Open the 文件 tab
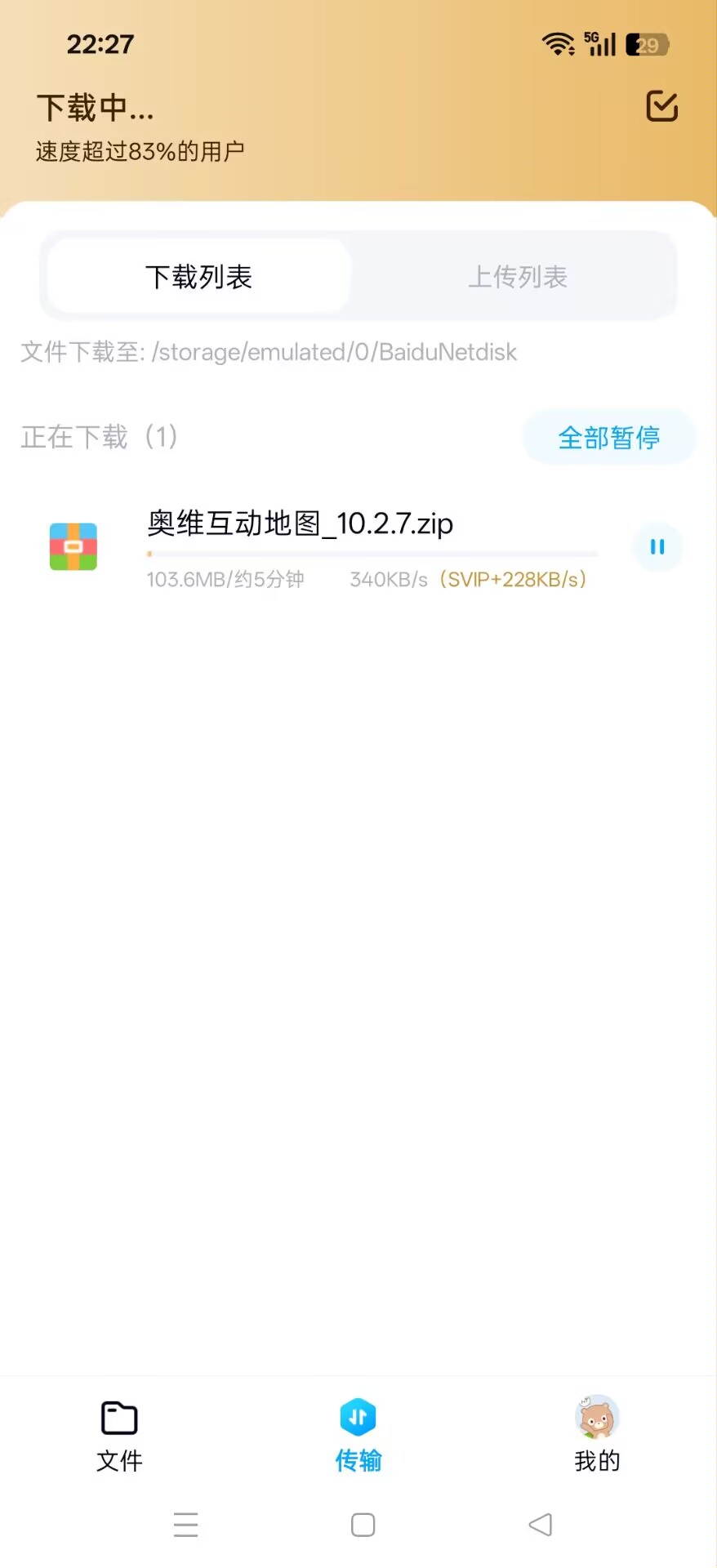The image size is (717, 1568). tap(119, 1434)
